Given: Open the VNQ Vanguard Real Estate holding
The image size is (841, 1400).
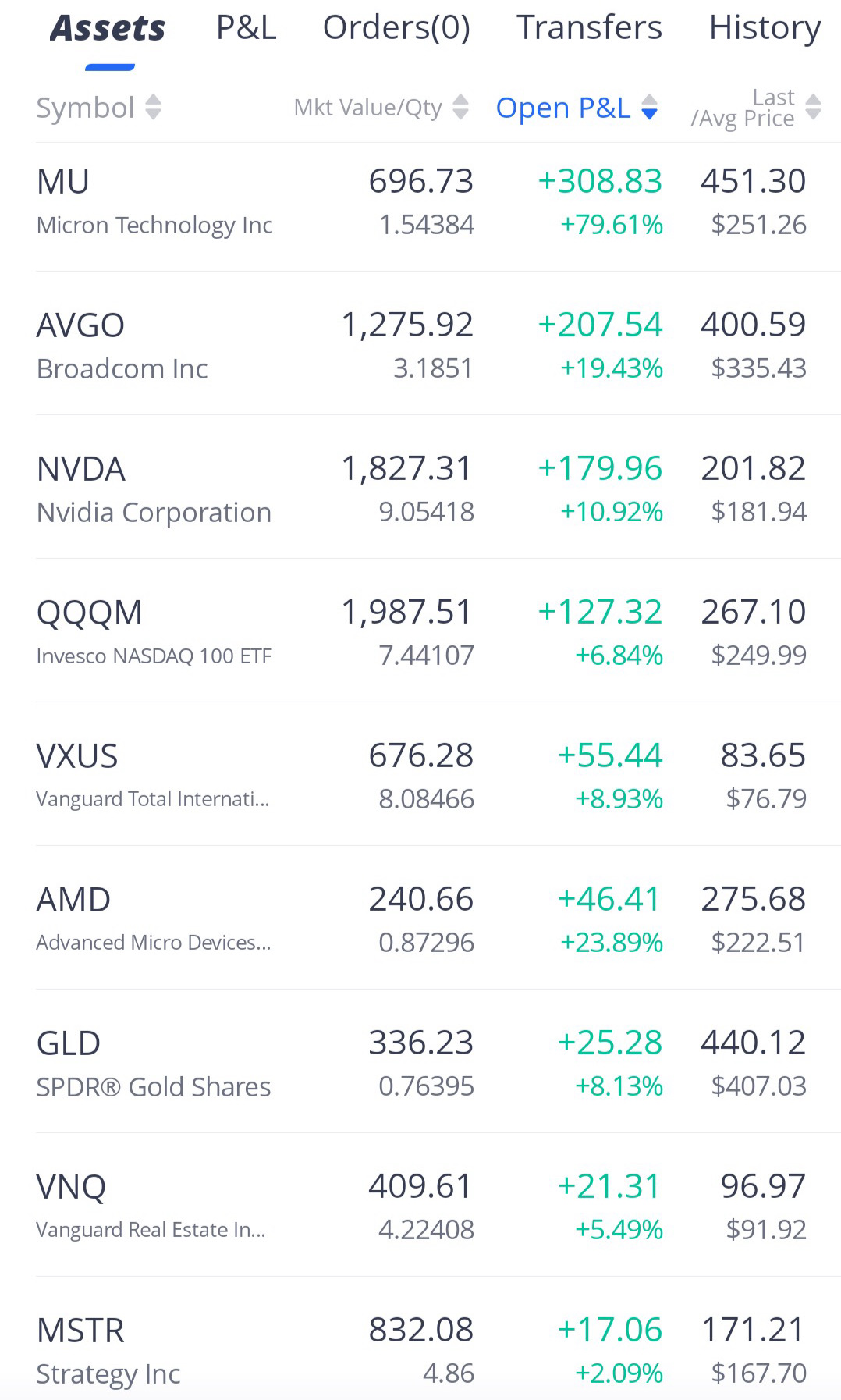Looking at the screenshot, I should (x=438, y=1205).
